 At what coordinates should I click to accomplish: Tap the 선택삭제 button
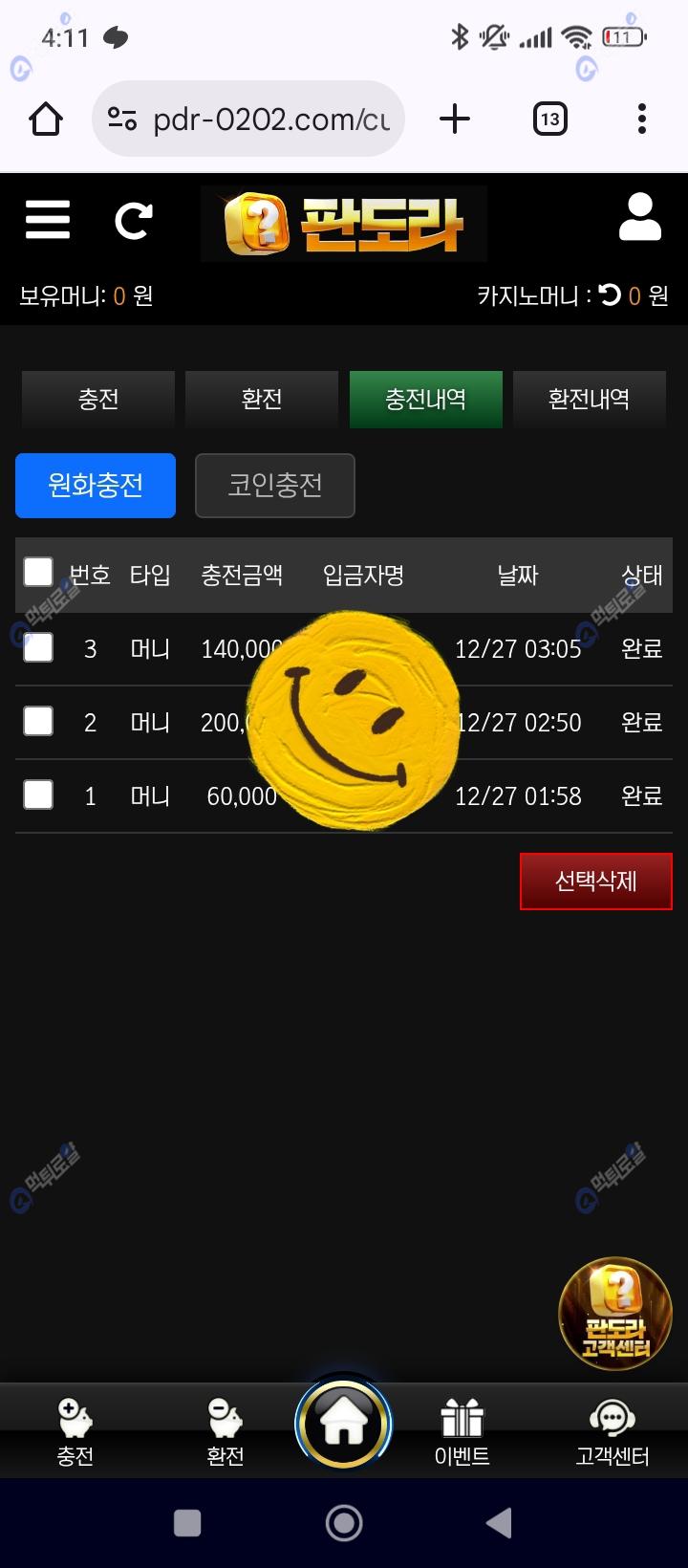[595, 881]
